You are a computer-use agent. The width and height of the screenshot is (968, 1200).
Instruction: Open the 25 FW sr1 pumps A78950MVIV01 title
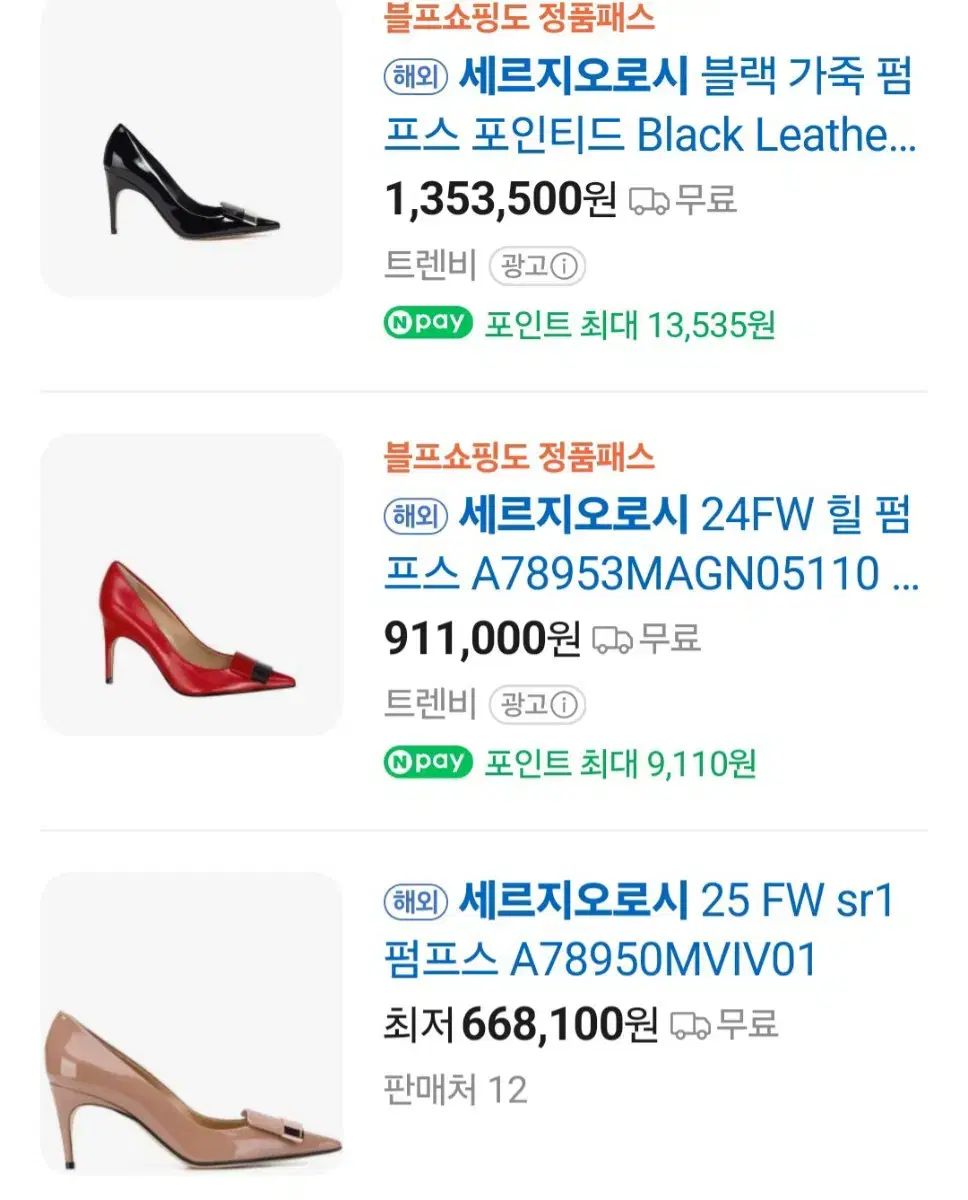click(640, 930)
